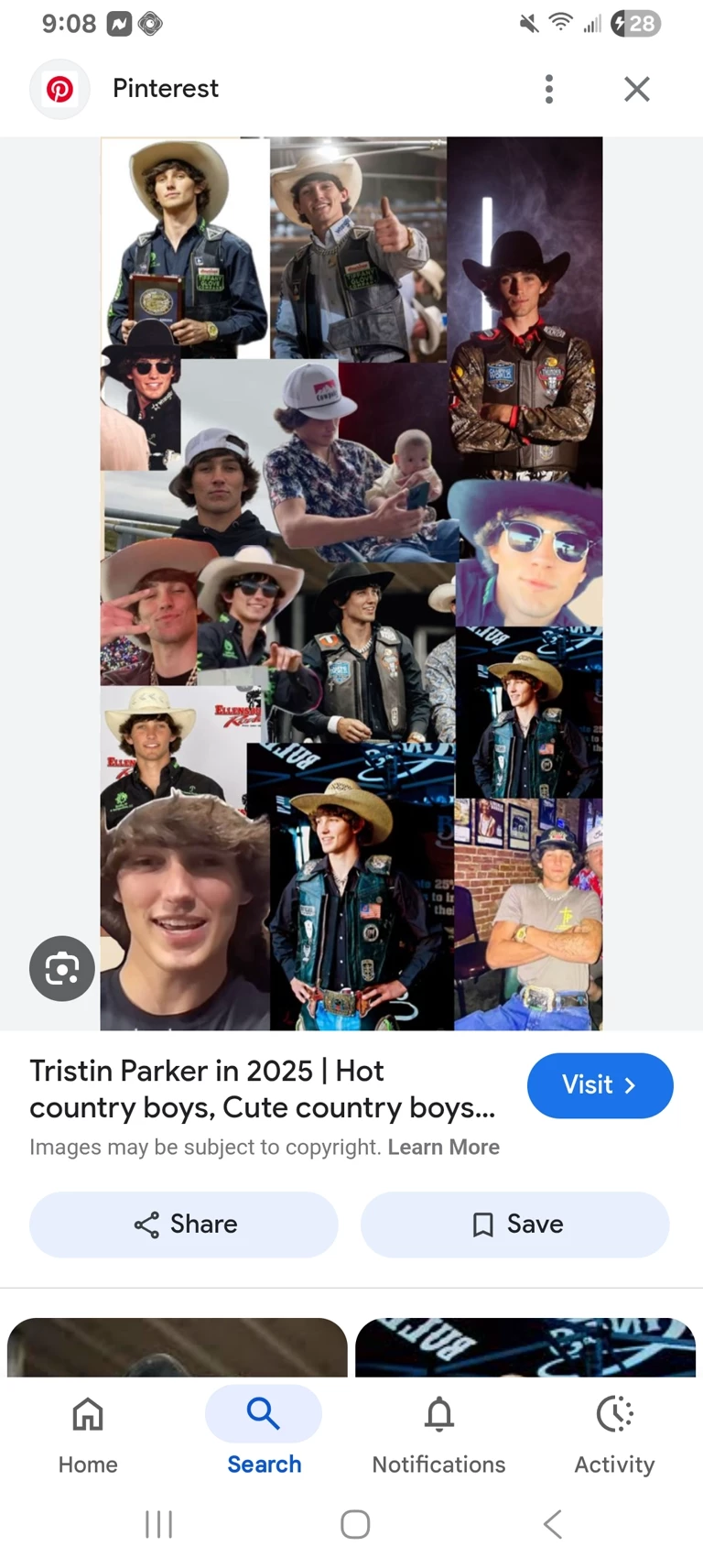Image resolution: width=703 pixels, height=1568 pixels.
Task: Share this image
Action: (184, 1225)
